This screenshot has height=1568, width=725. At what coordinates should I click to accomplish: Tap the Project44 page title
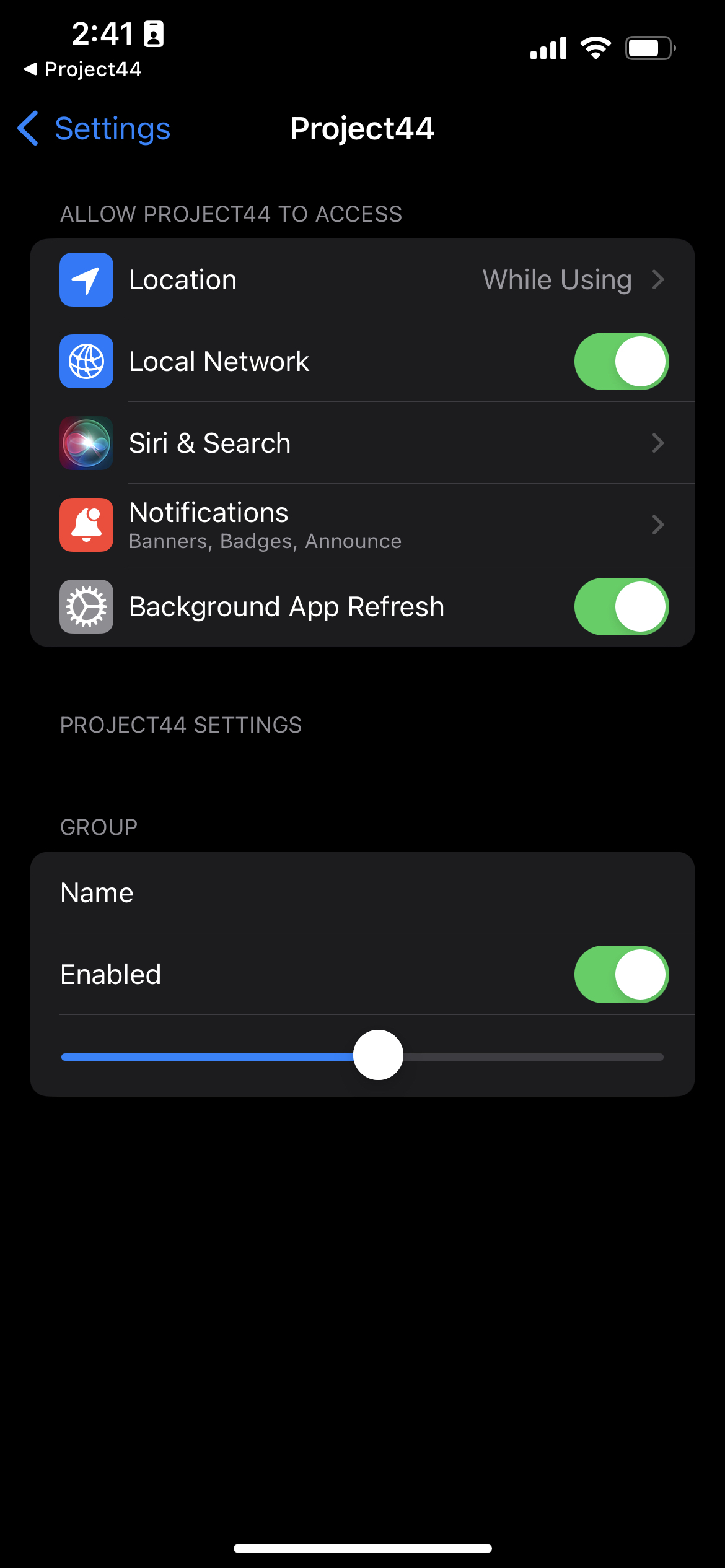[x=362, y=129]
